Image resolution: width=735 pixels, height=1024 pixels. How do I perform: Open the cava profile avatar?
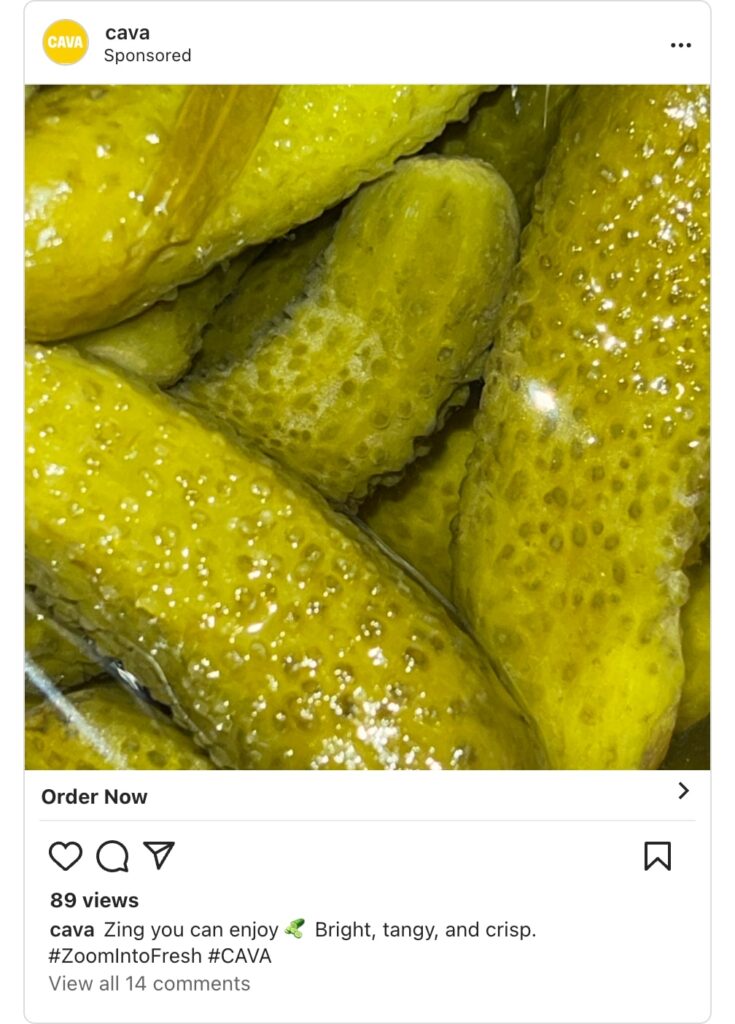[x=65, y=43]
